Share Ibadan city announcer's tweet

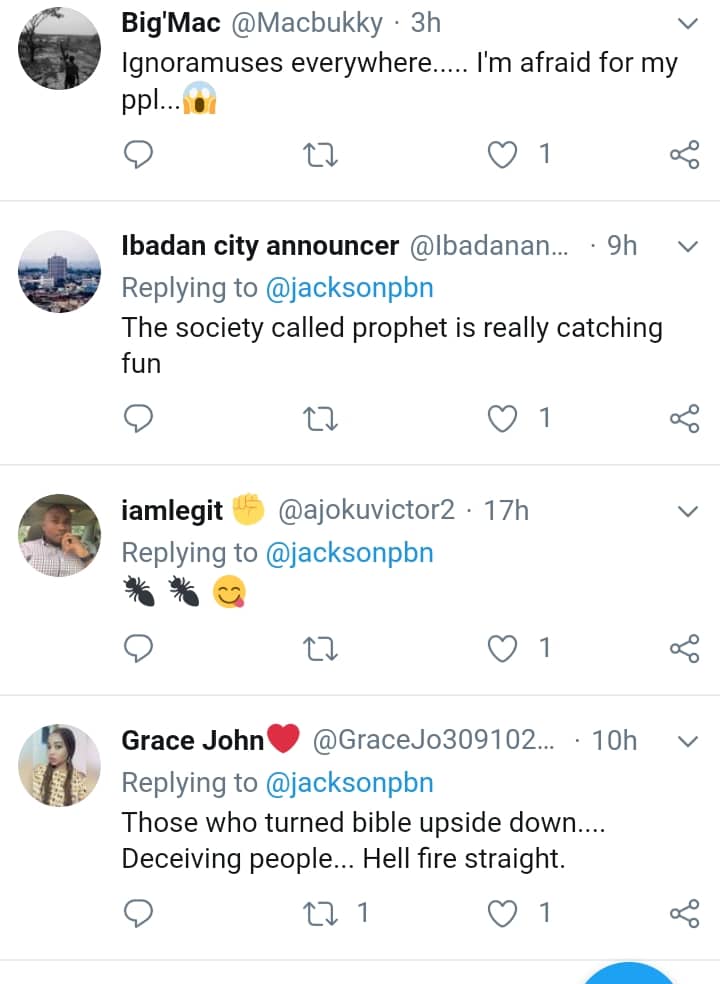[x=684, y=418]
